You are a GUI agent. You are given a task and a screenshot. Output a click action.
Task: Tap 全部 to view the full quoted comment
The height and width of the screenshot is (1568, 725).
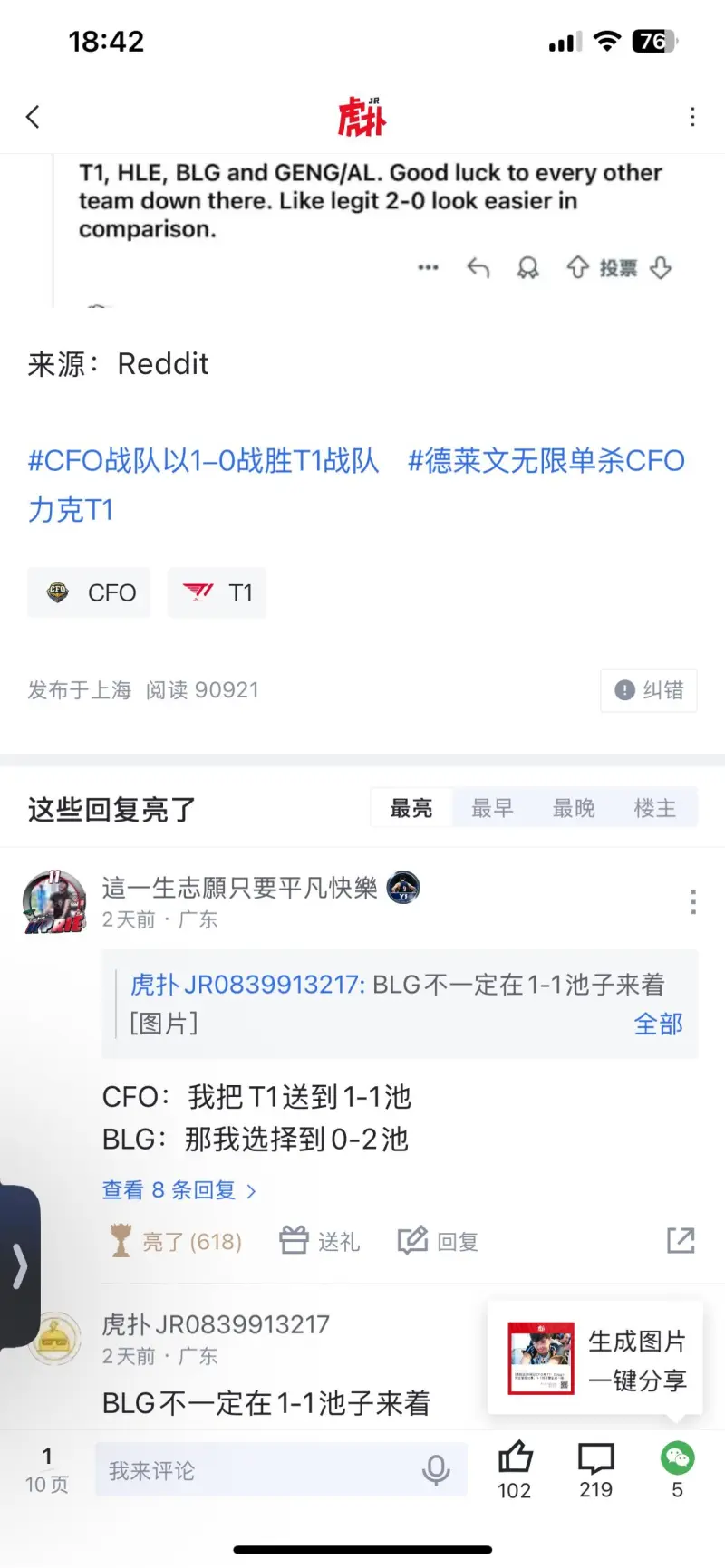pyautogui.click(x=658, y=1024)
